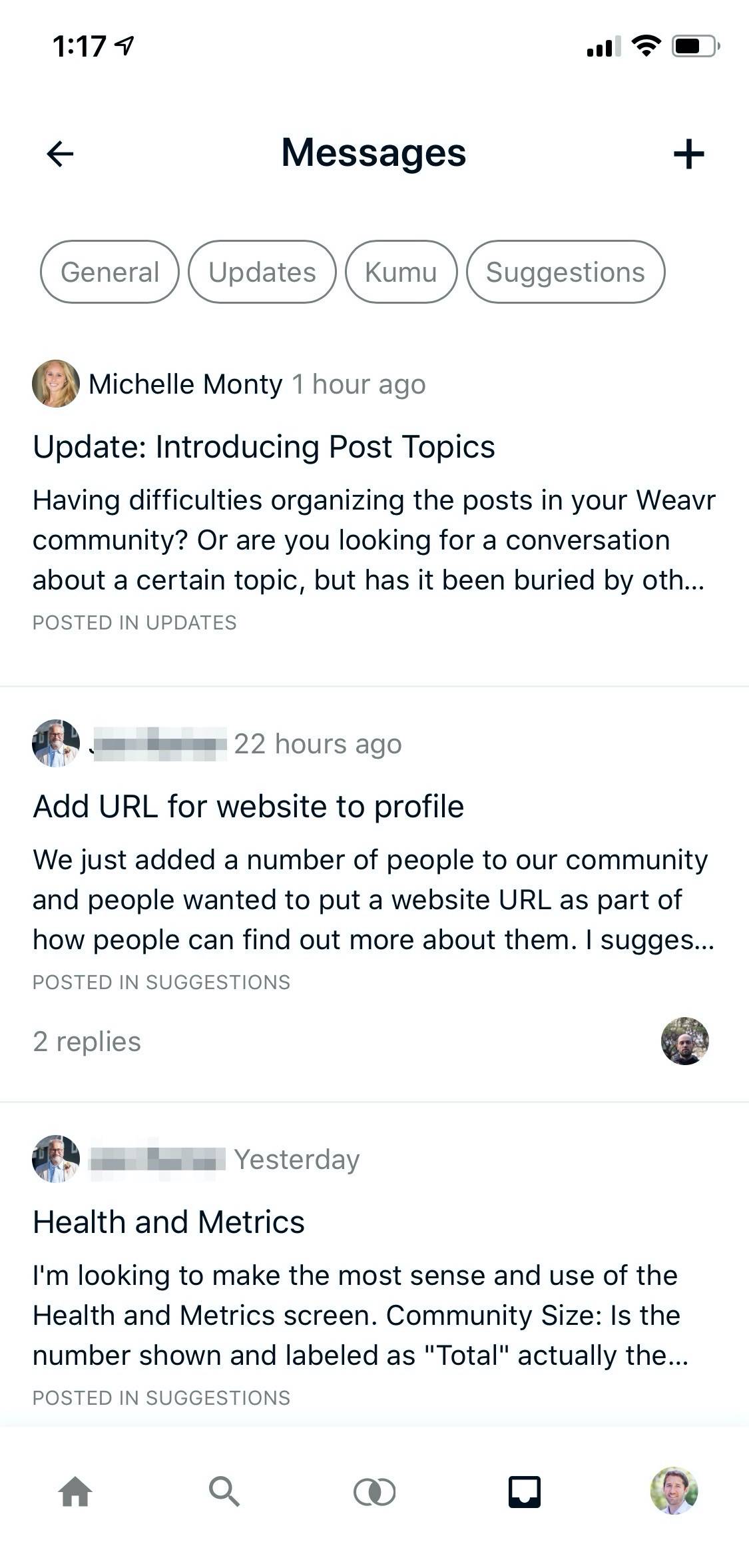749x1568 pixels.
Task: Switch to the Home tab
Action: (x=75, y=1491)
